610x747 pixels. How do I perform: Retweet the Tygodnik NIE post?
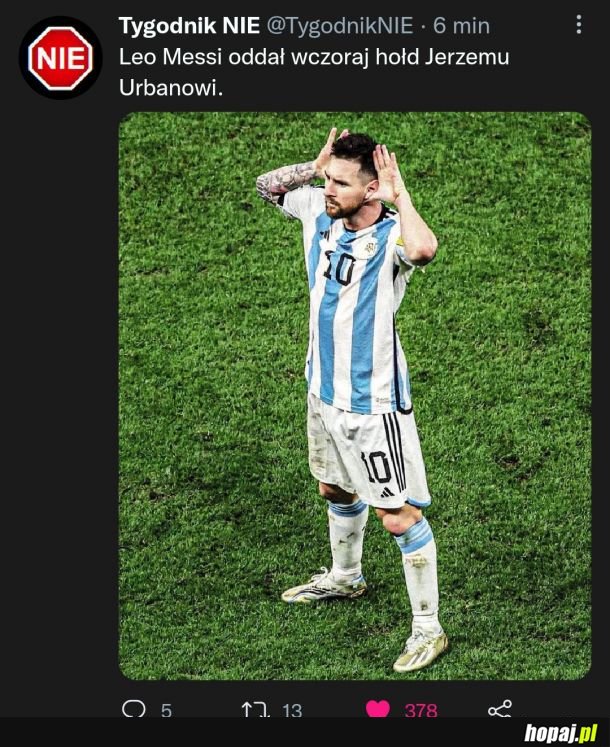pyautogui.click(x=256, y=709)
